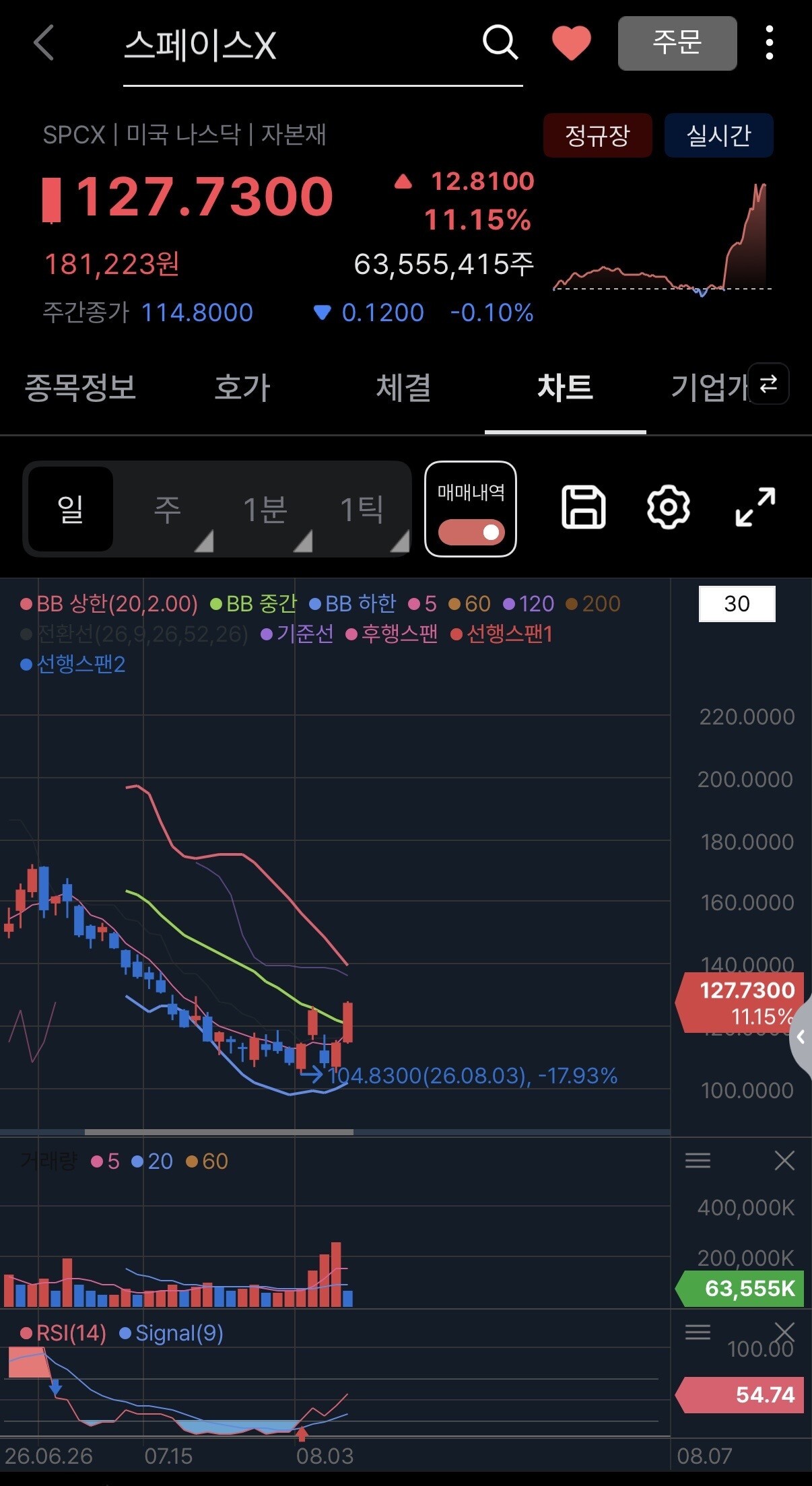Screen dimensions: 812x1486
Task: Open chart settings gear icon
Action: point(669,506)
